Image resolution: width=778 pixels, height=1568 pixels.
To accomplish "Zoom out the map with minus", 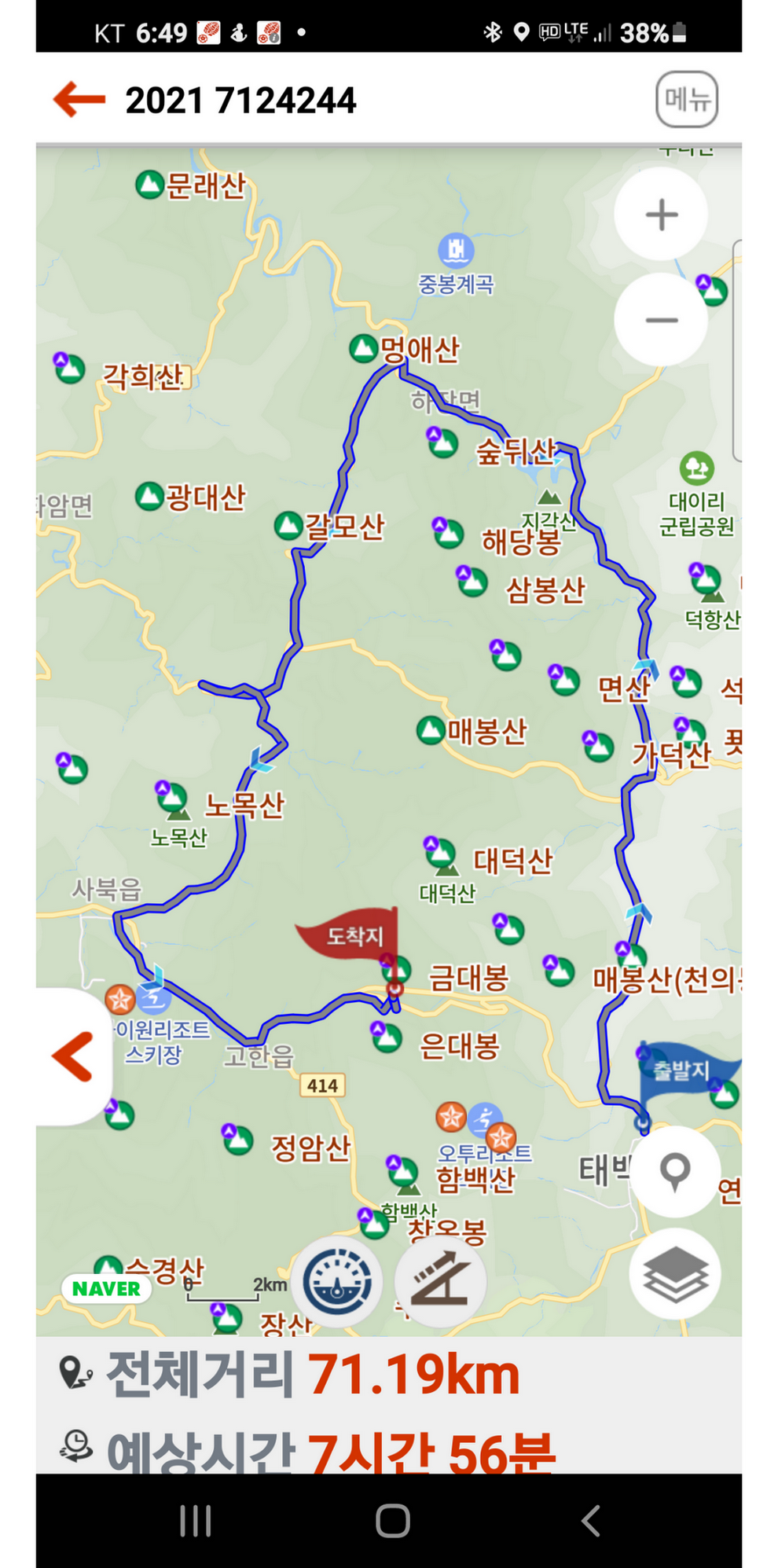I will point(661,320).
